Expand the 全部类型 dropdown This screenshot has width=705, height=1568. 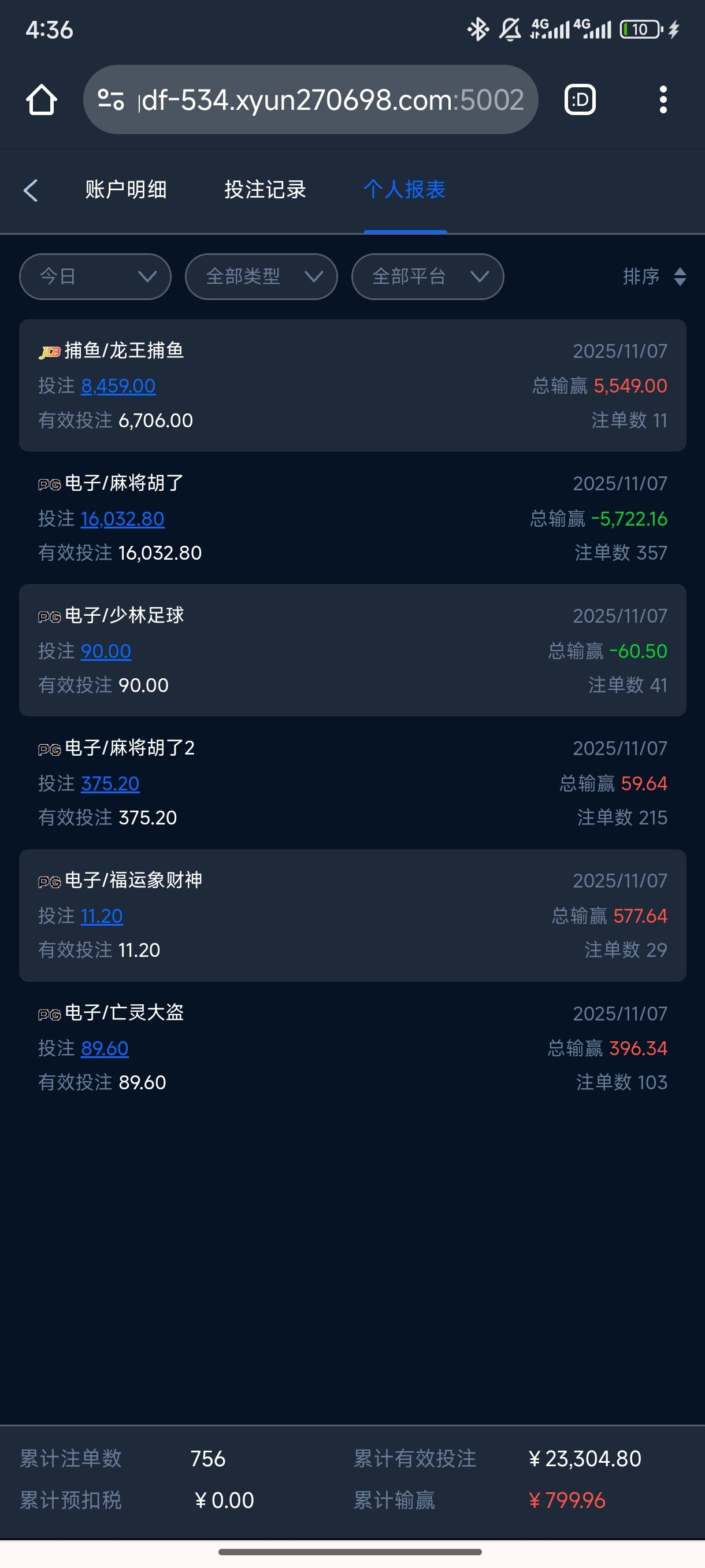(261, 276)
